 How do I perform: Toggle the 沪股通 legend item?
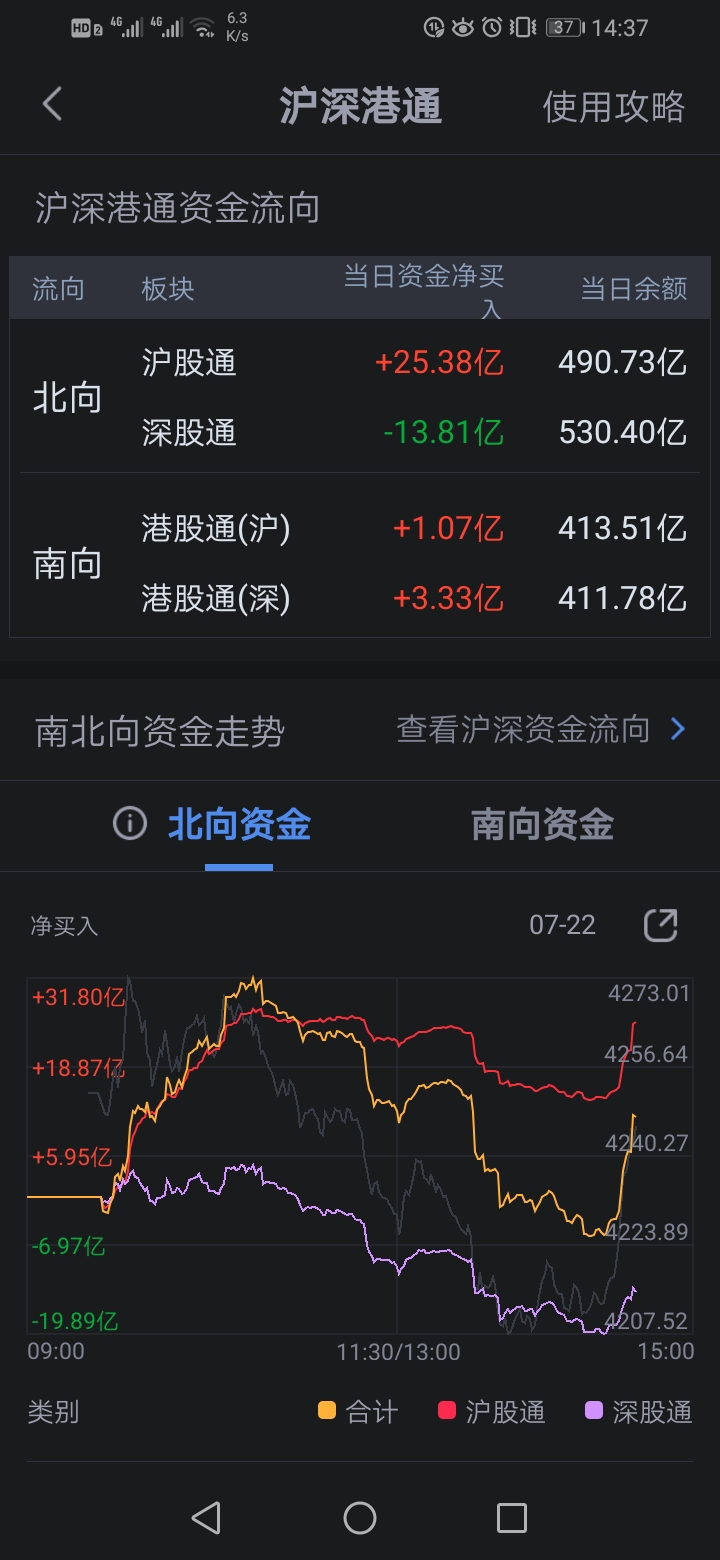(492, 1412)
